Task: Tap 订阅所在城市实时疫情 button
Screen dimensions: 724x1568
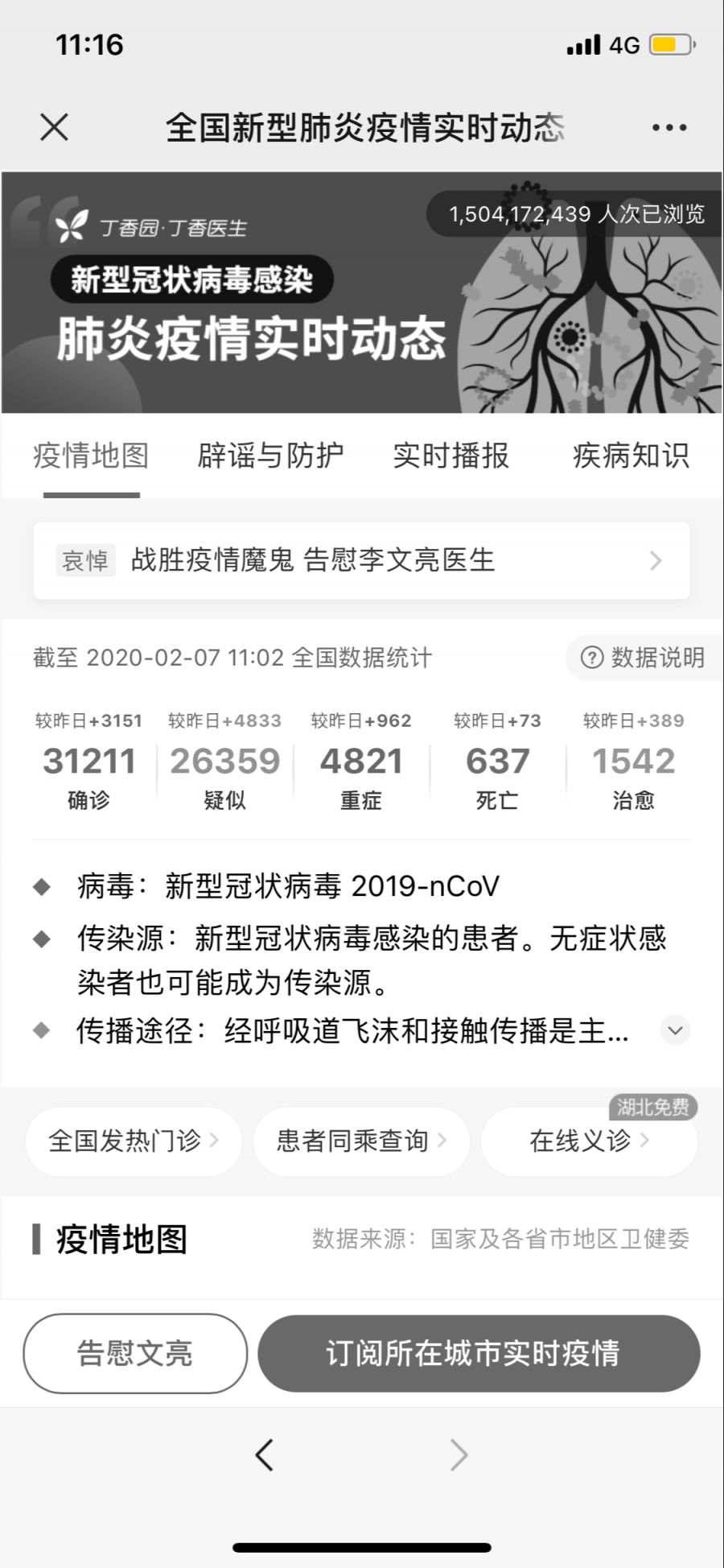Action: click(x=478, y=1353)
